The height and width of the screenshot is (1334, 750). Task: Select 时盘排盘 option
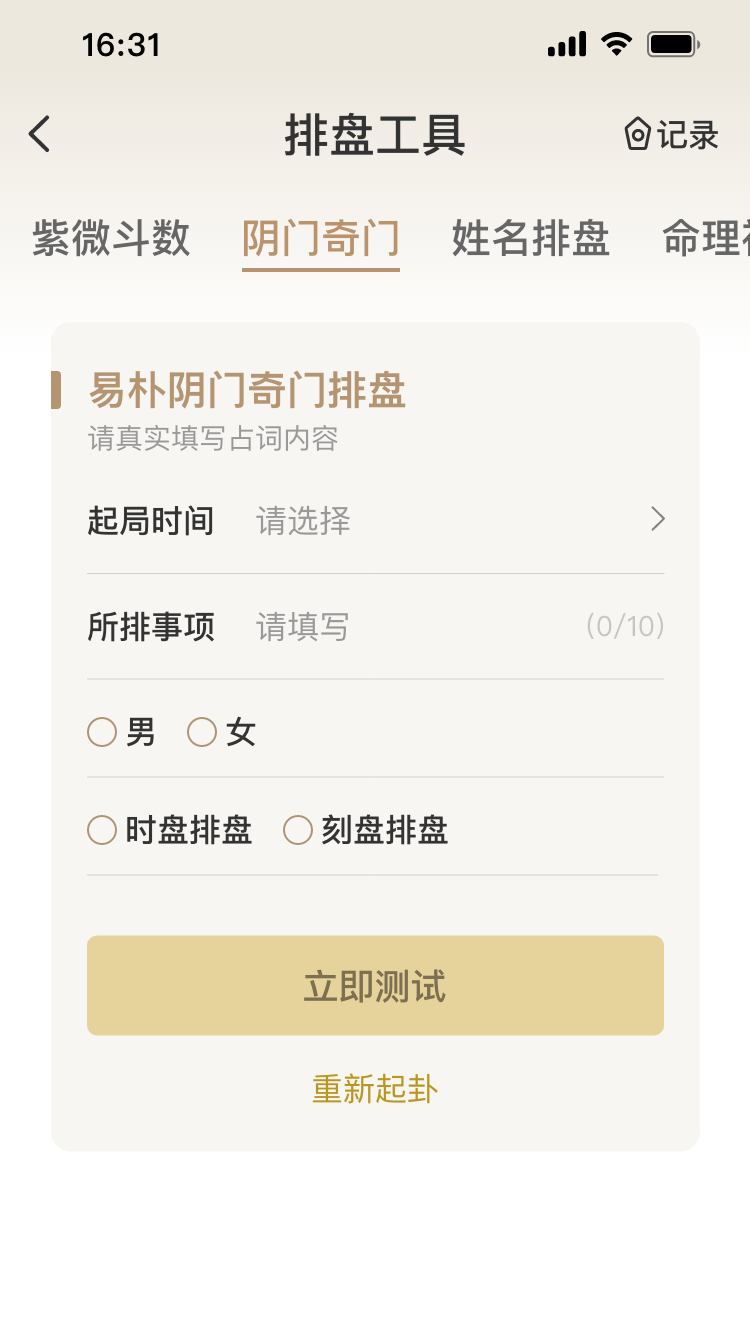pos(170,831)
